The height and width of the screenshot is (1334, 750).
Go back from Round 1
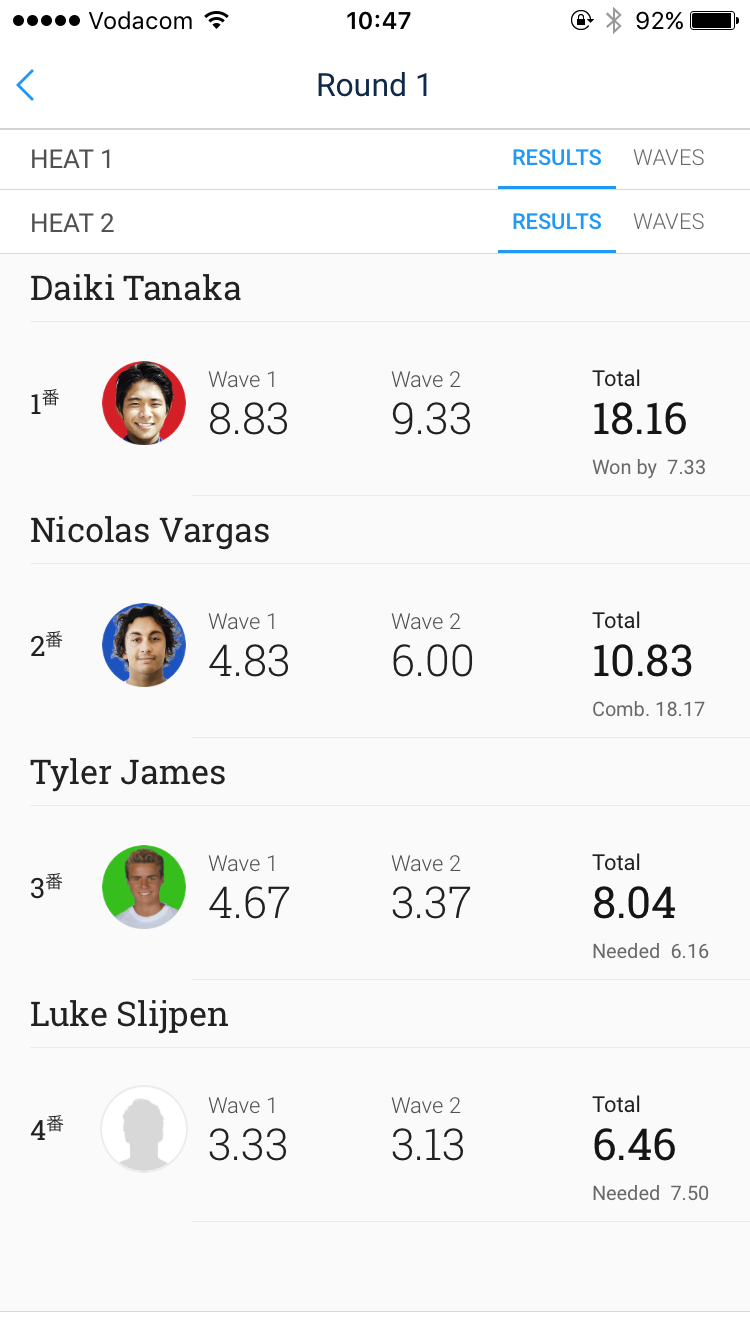(26, 85)
